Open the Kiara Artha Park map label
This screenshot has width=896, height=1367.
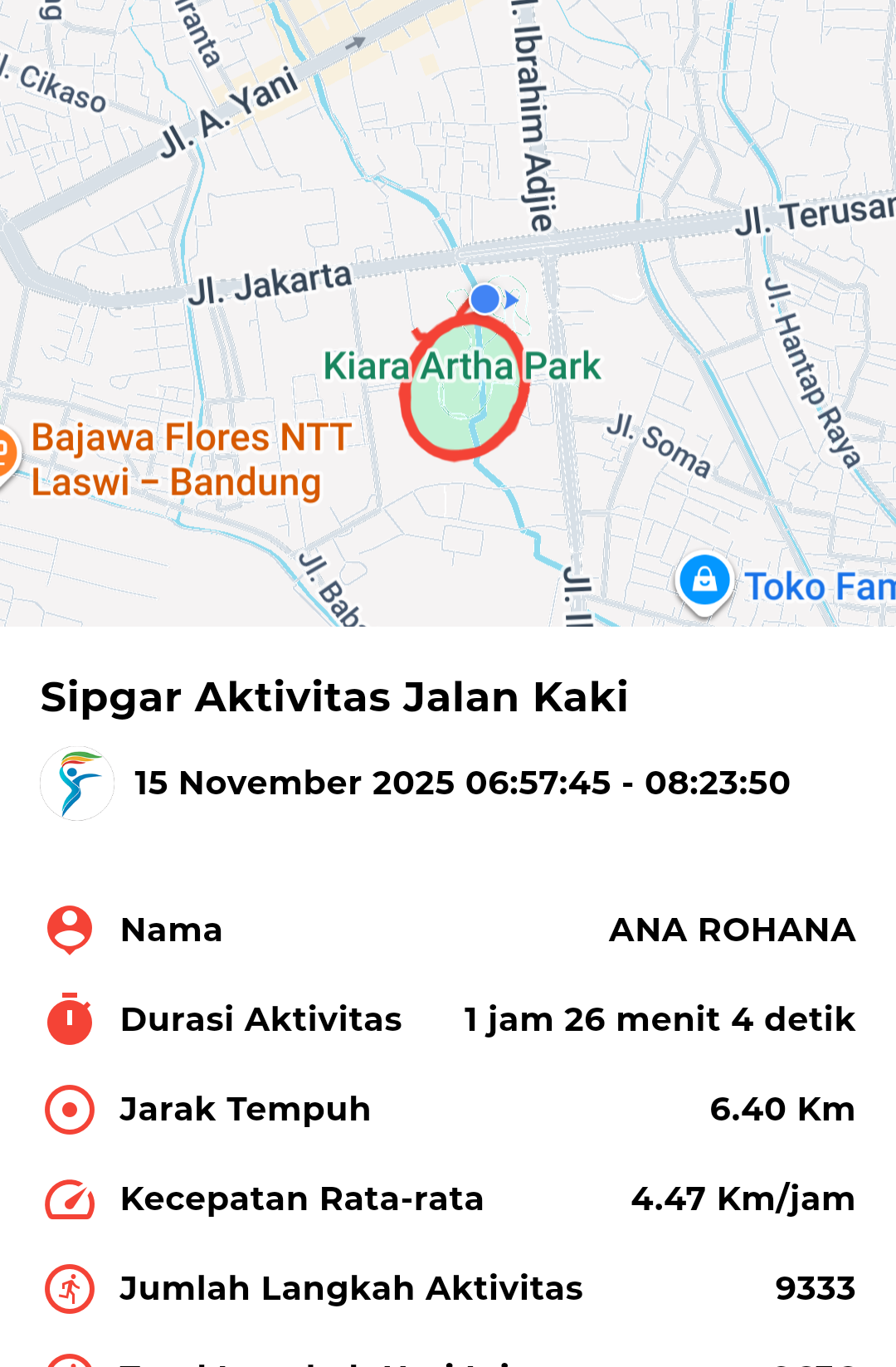[x=461, y=366]
